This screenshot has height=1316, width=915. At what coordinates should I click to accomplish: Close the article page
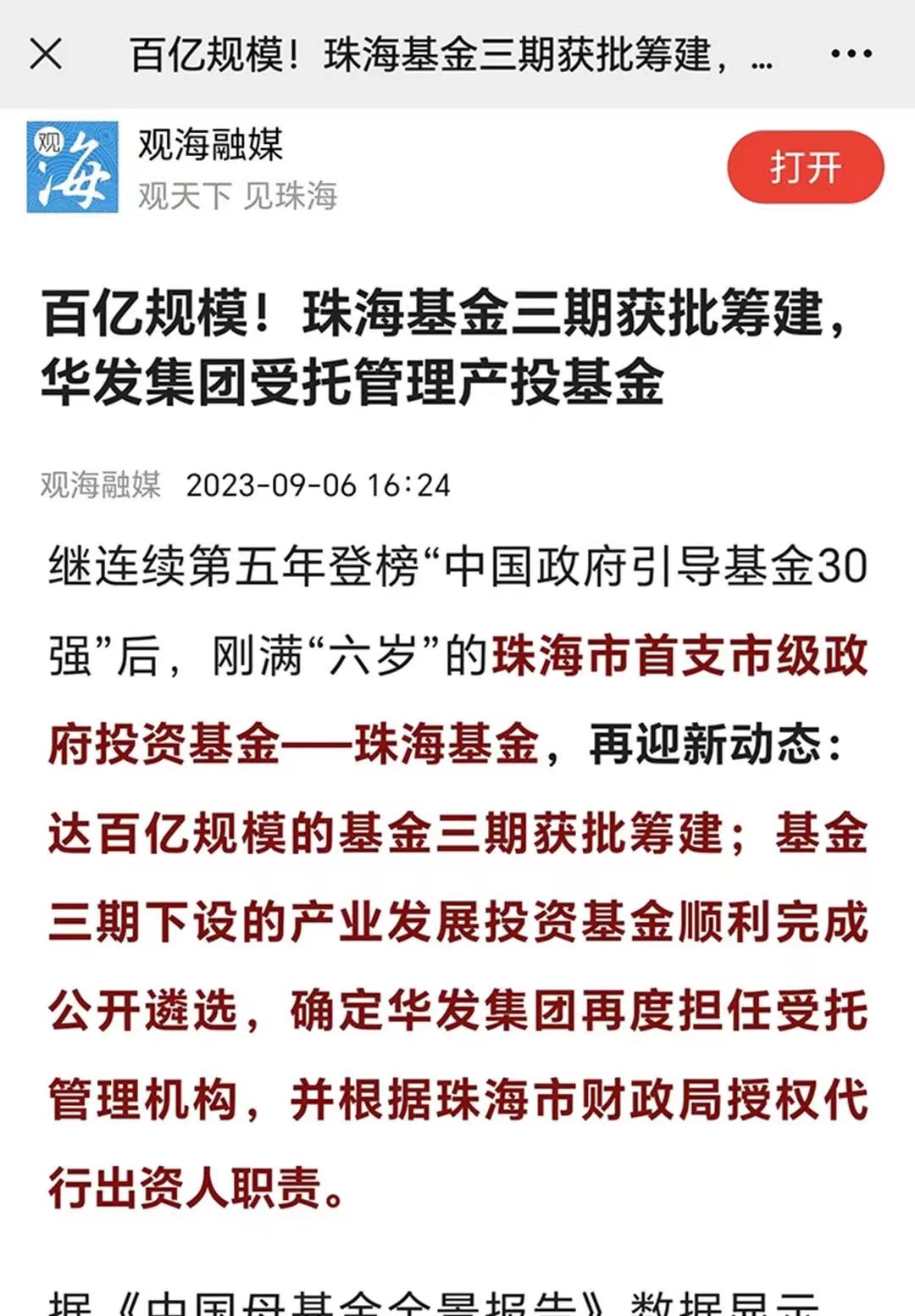[x=46, y=54]
